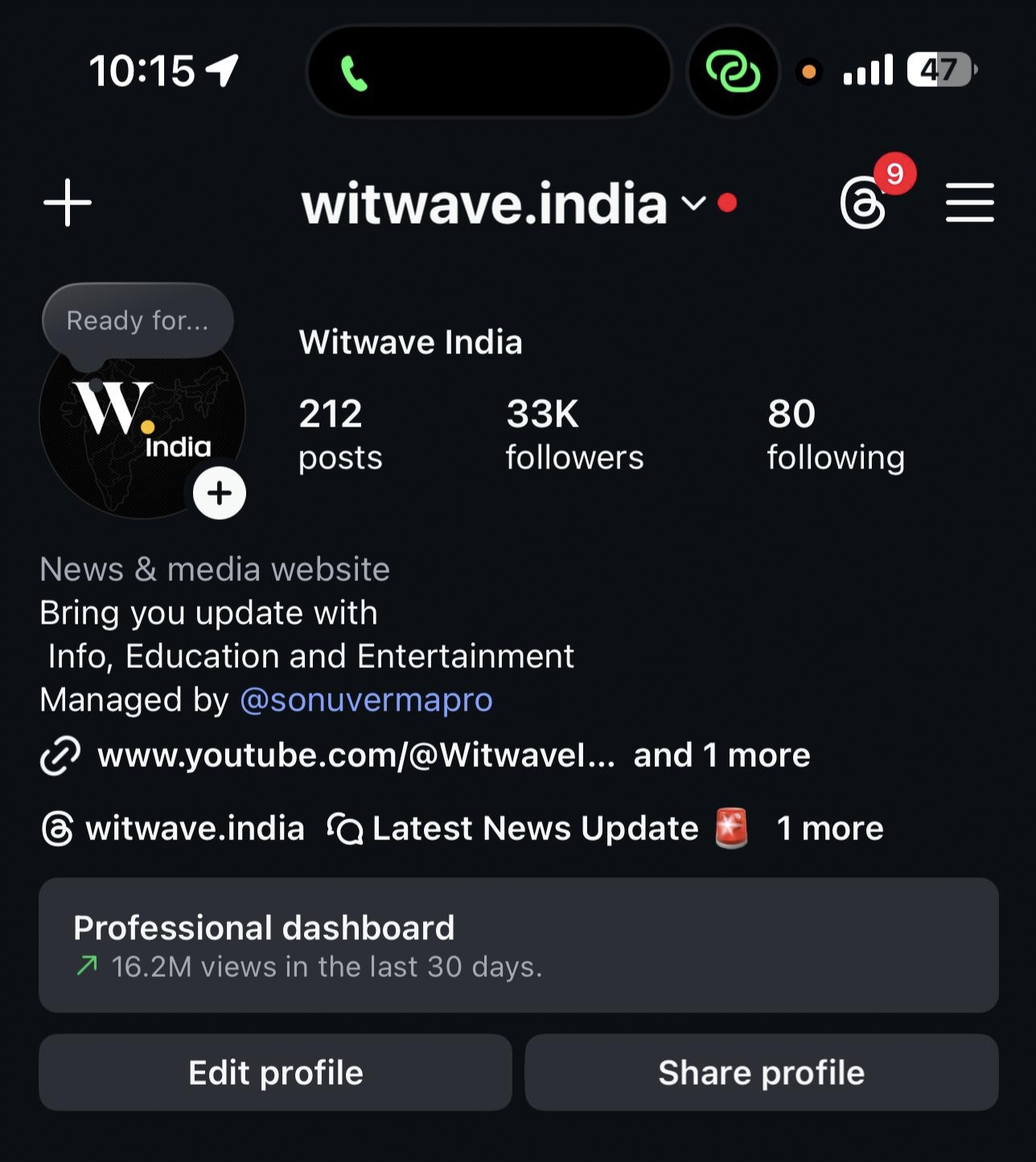Visit the @sonuvermapro profile mention
The image size is (1036, 1162).
coord(366,700)
